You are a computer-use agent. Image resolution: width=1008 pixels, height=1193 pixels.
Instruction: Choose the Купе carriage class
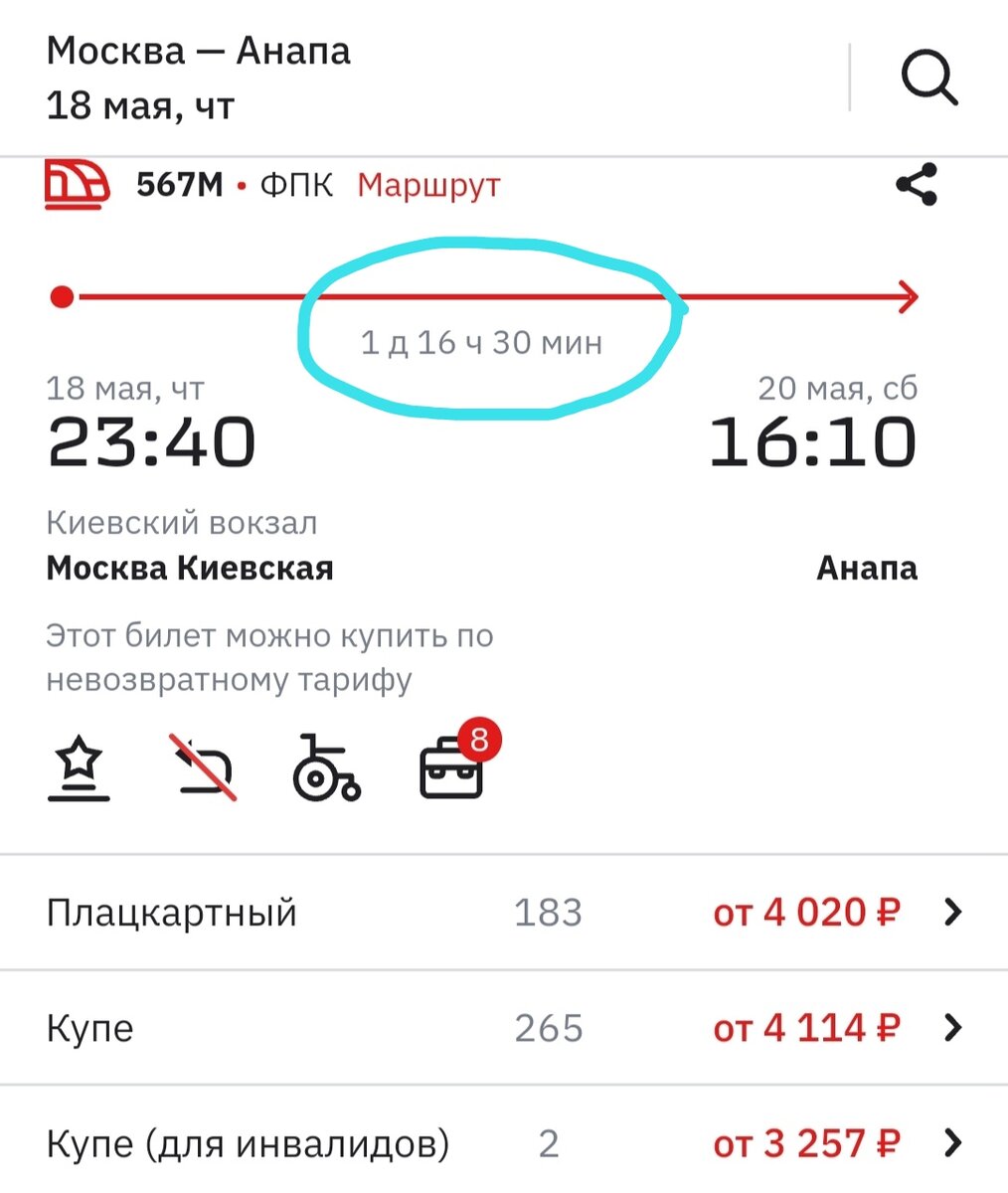(504, 1027)
